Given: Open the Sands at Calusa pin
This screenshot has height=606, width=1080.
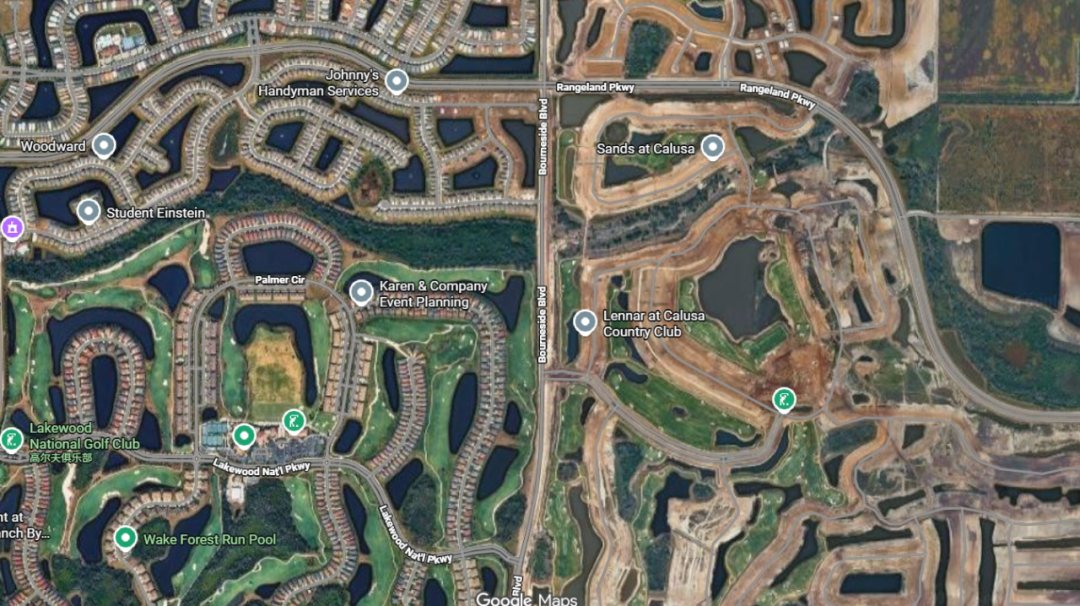Looking at the screenshot, I should (x=712, y=147).
